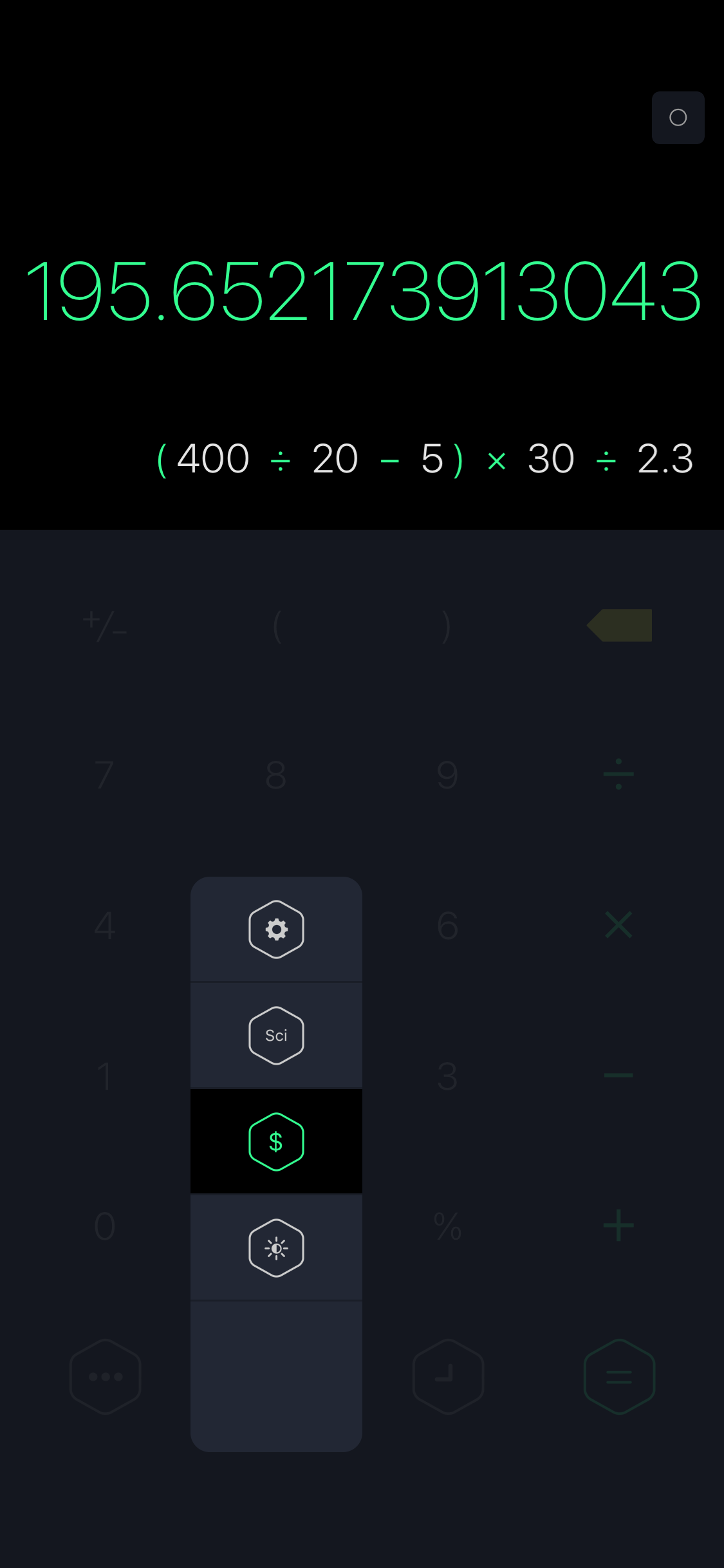Tap the circle button near the result
This screenshot has height=1568, width=724.
(678, 118)
